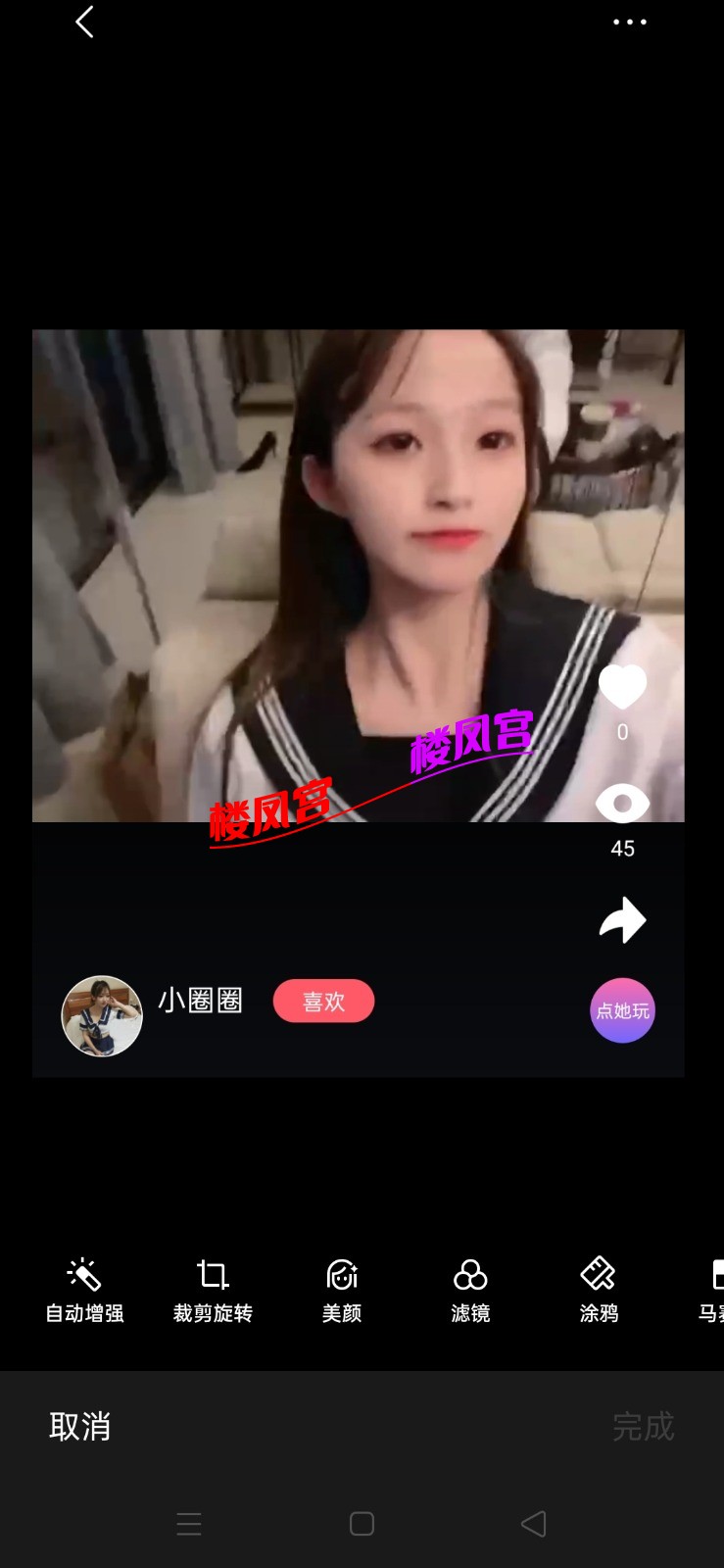Viewport: 724px width, 1568px height.
Task: Apply 自动增强 auto enhance
Action: pyautogui.click(x=84, y=1291)
